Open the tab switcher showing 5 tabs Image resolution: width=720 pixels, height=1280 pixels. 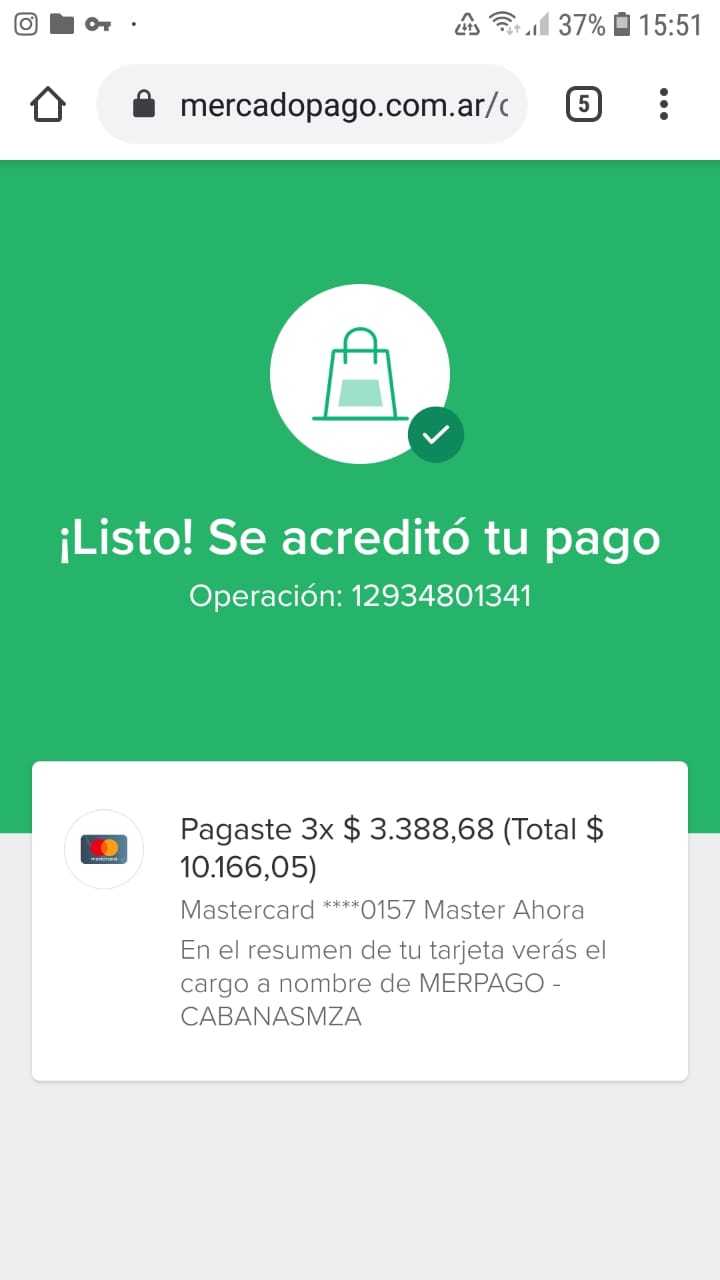pyautogui.click(x=584, y=104)
